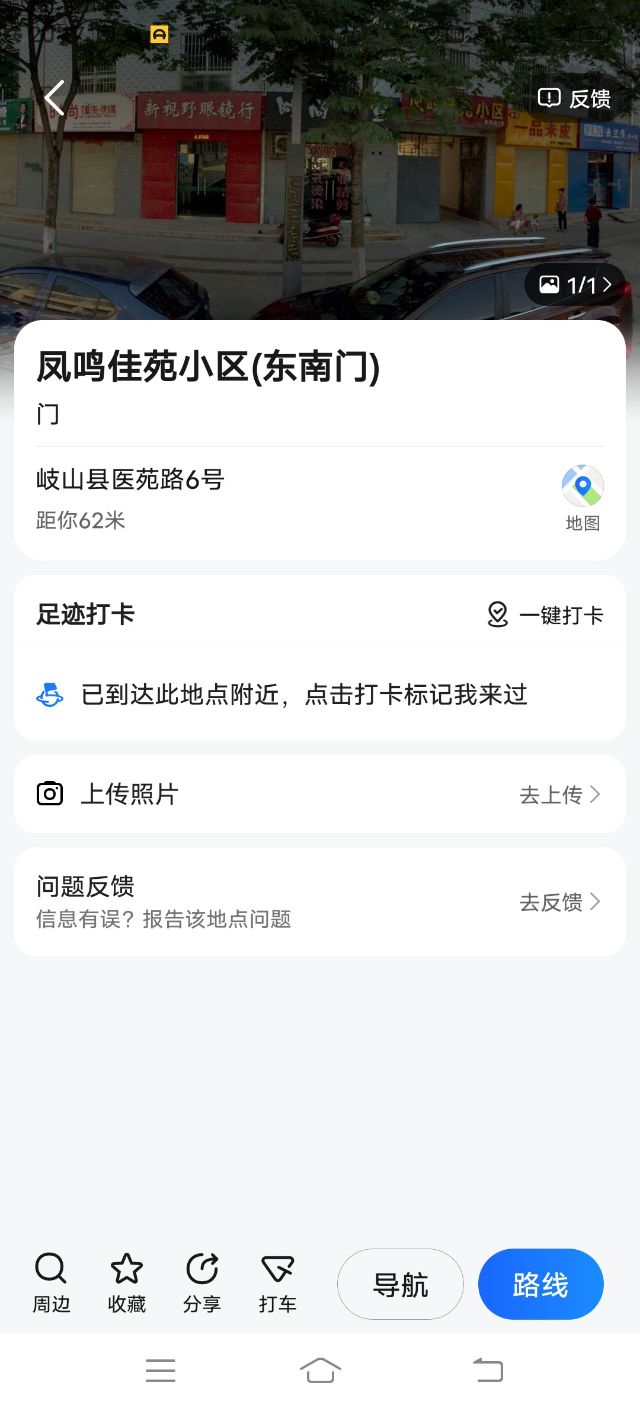Tap 一键打卡 to check in

545,615
